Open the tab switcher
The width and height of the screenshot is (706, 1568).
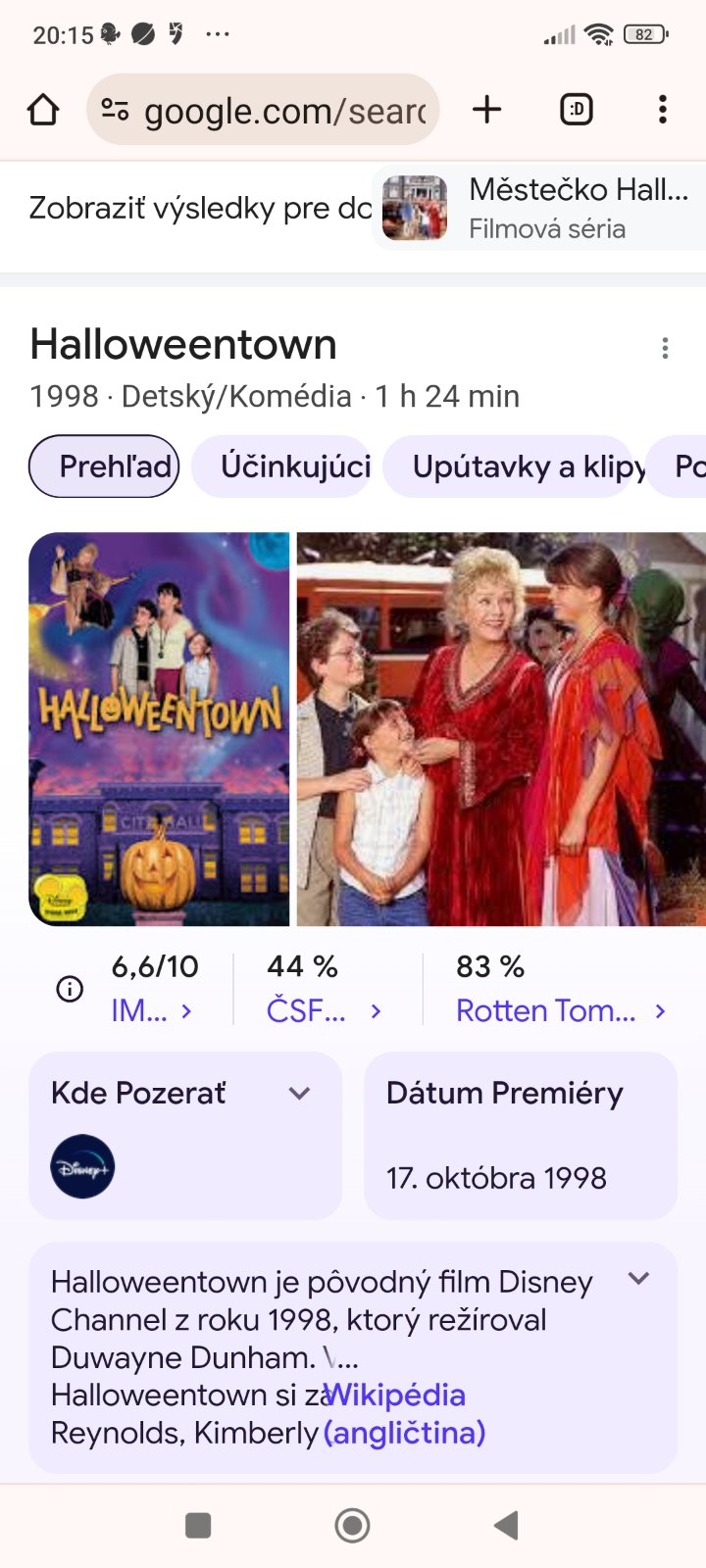point(577,110)
